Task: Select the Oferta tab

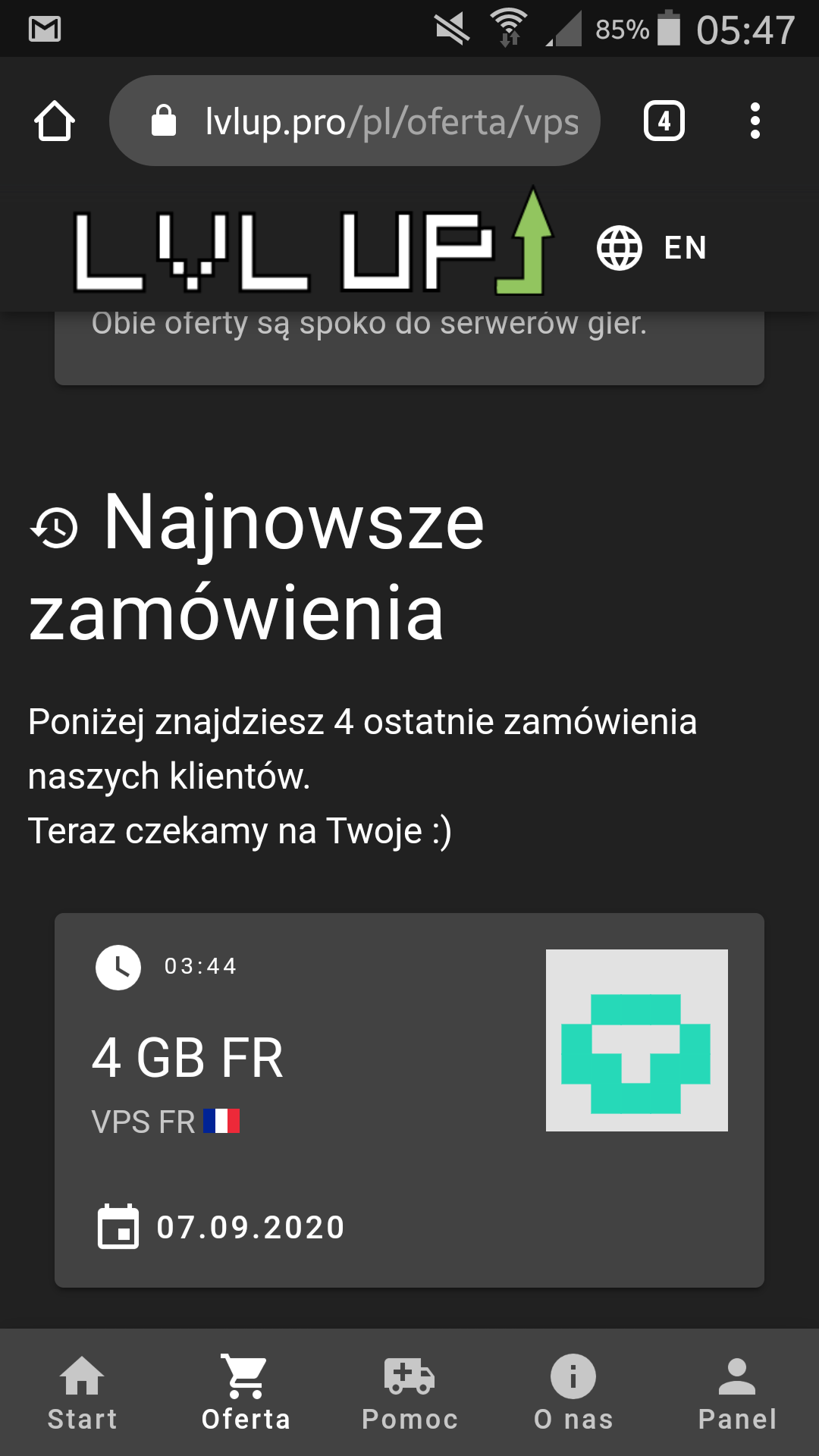Action: [x=246, y=1392]
